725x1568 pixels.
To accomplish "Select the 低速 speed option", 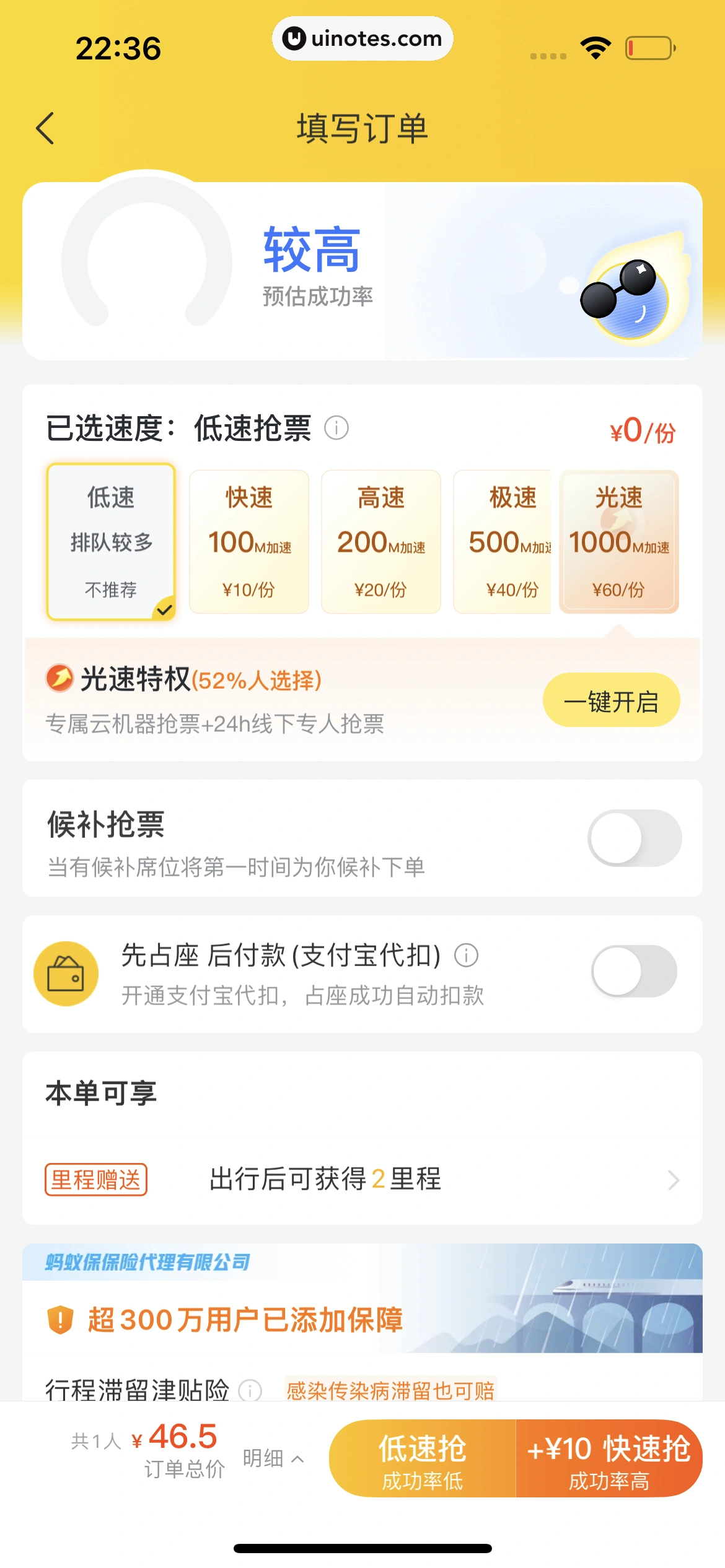I will pos(111,541).
